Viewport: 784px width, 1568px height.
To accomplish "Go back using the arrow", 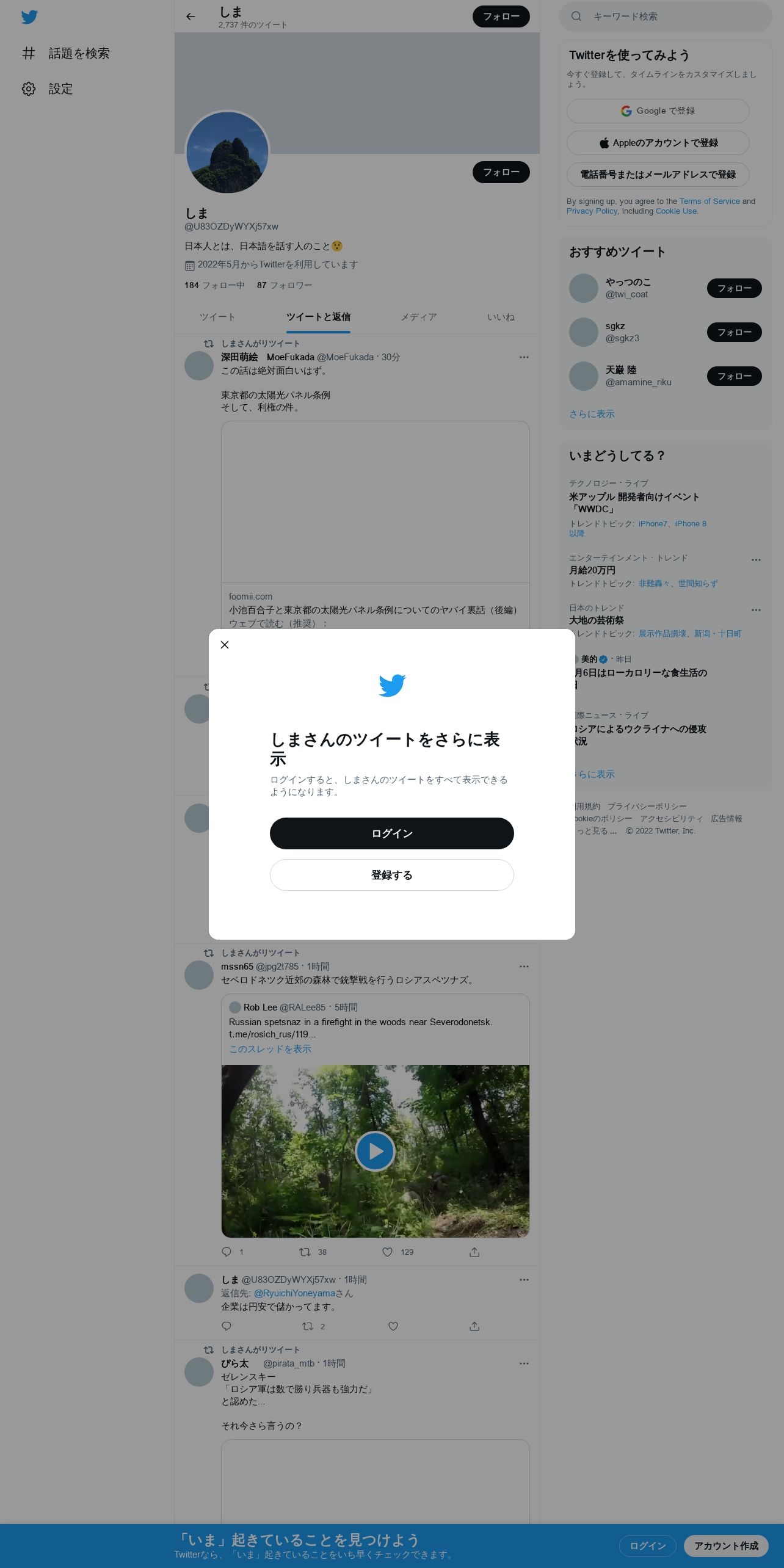I will [191, 16].
